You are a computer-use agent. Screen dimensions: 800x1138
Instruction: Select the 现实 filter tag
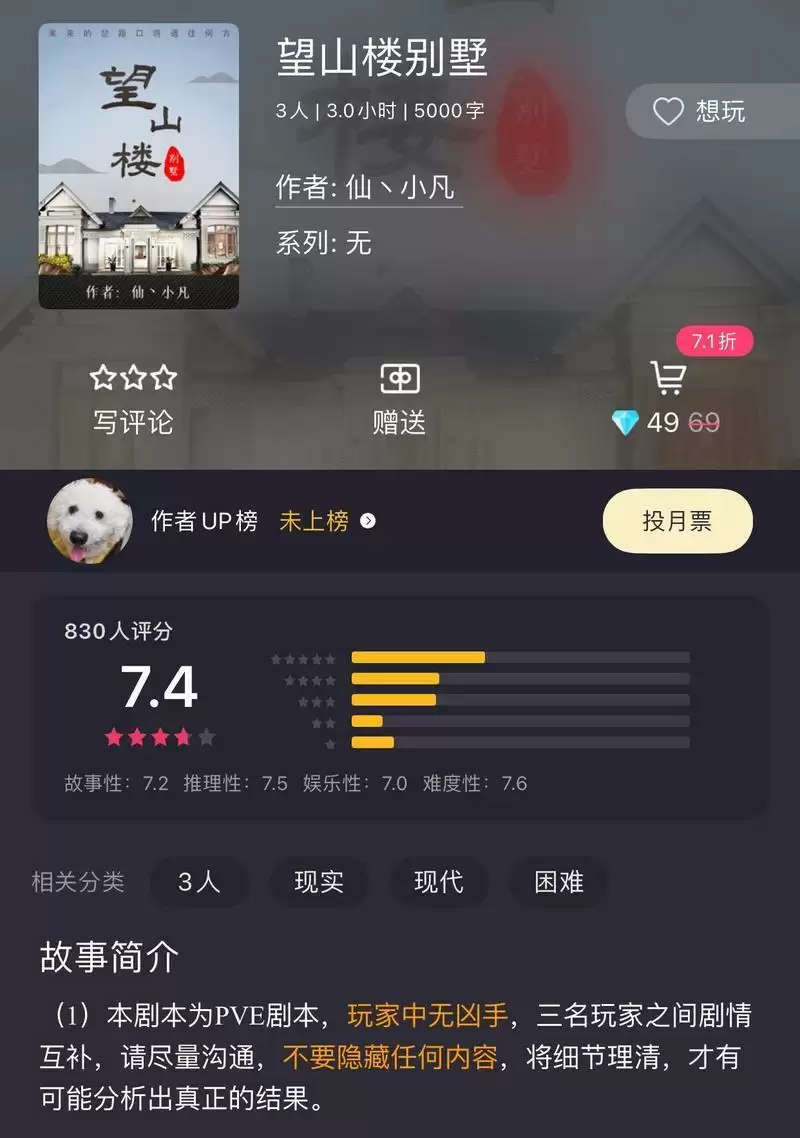[x=318, y=883]
